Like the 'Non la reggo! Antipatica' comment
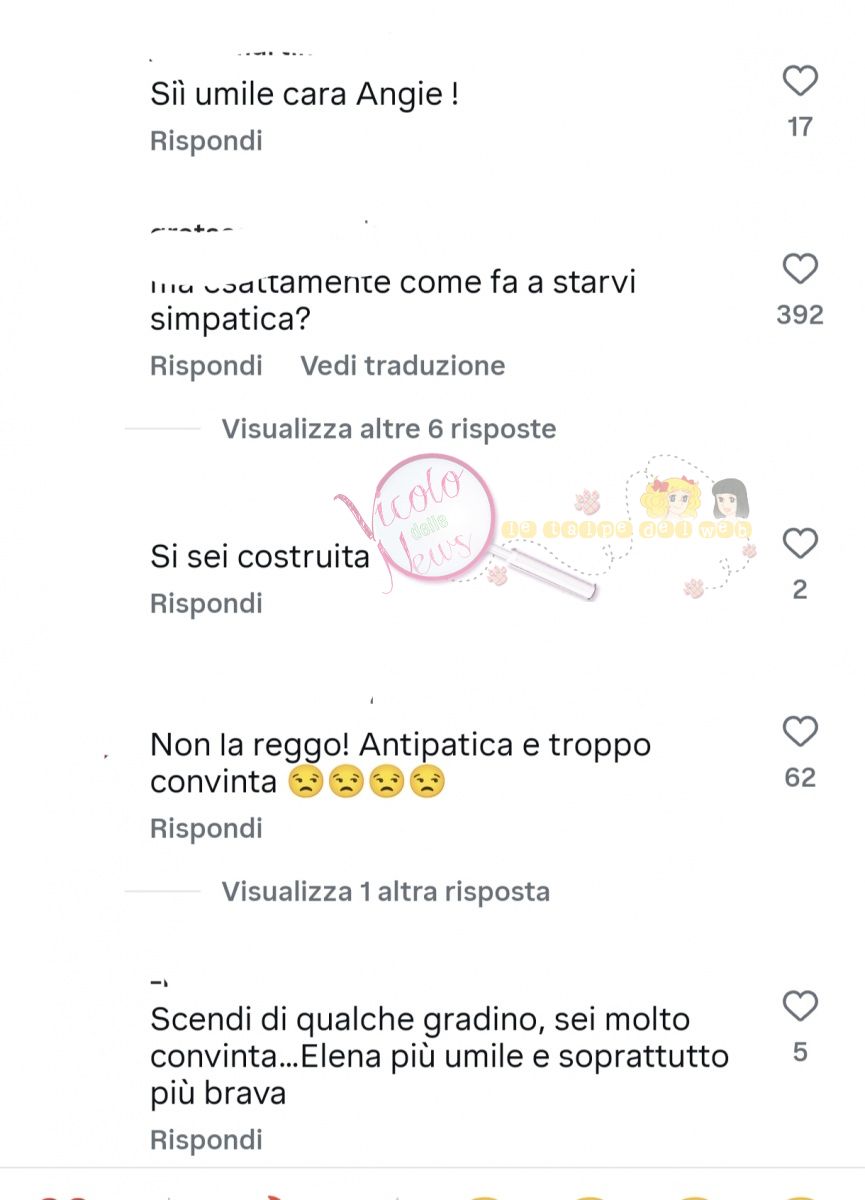This screenshot has width=865, height=1200. [x=800, y=733]
